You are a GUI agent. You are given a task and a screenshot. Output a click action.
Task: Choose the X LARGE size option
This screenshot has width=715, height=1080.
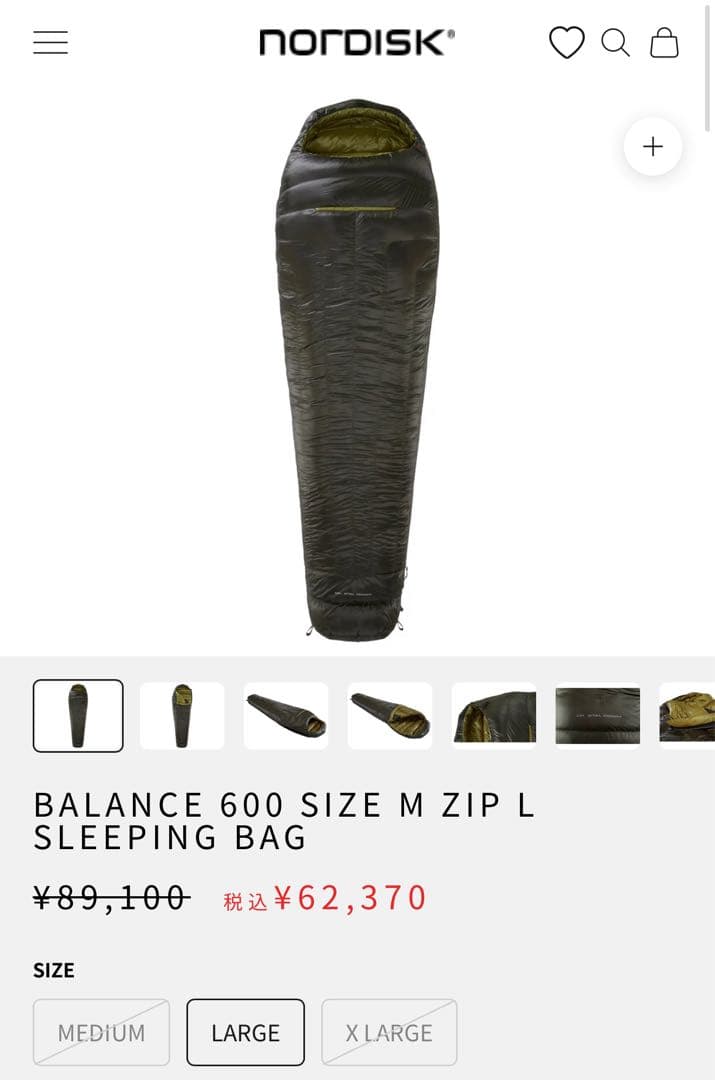(389, 1032)
